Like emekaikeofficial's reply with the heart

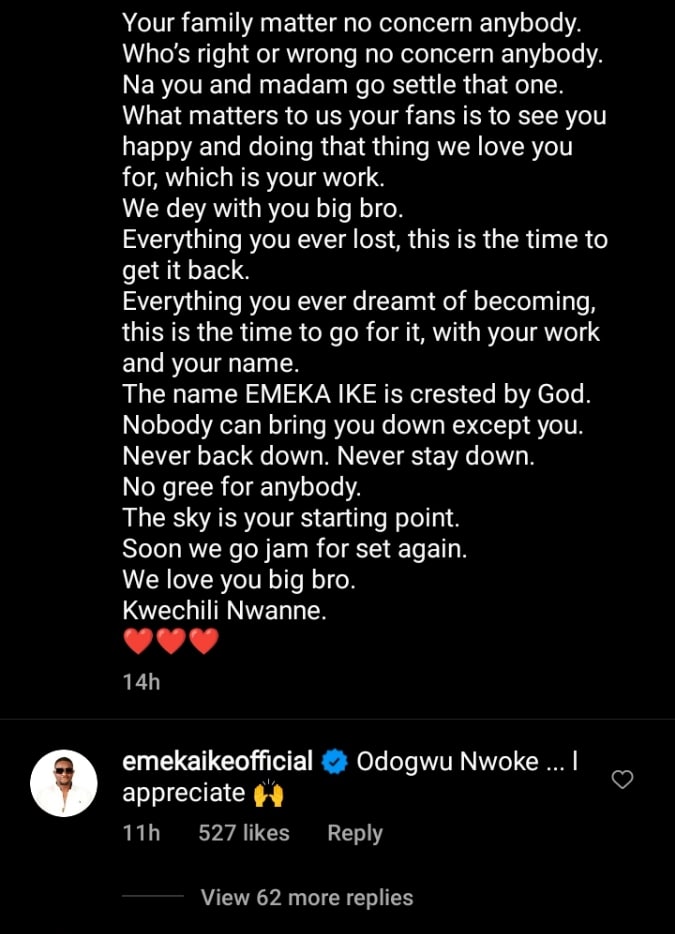click(x=622, y=779)
